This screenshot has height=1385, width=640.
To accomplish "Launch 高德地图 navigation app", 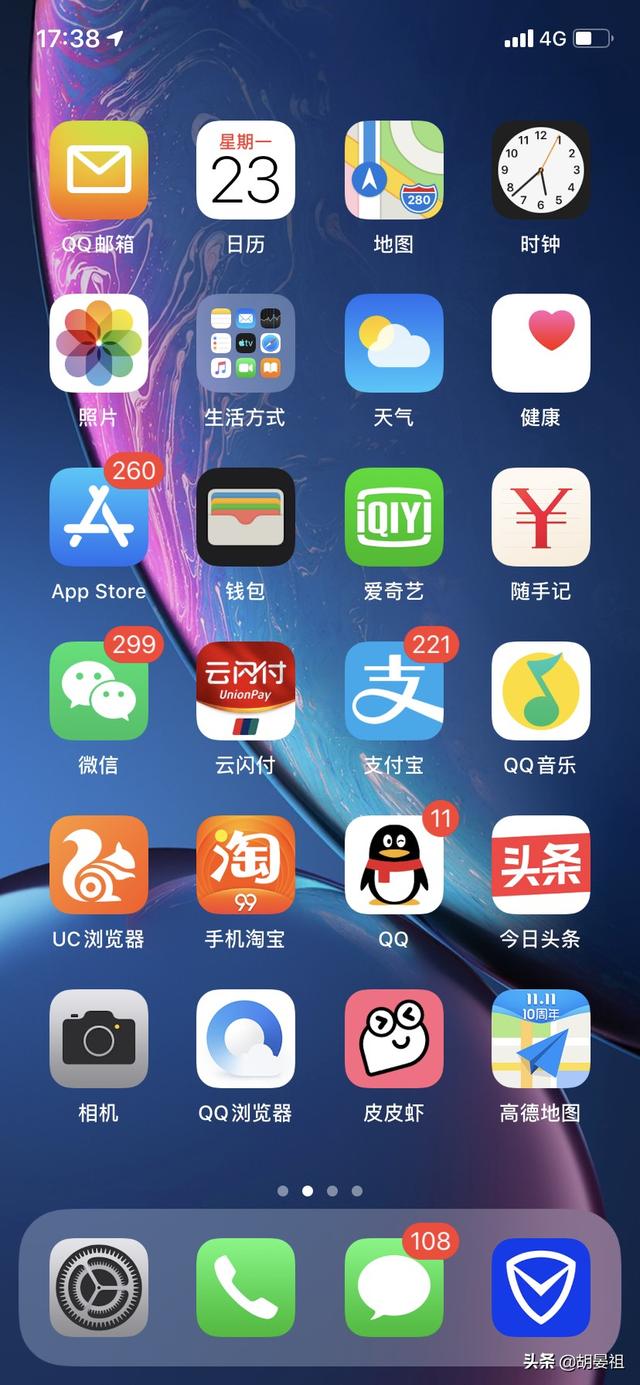I will pos(540,1039).
